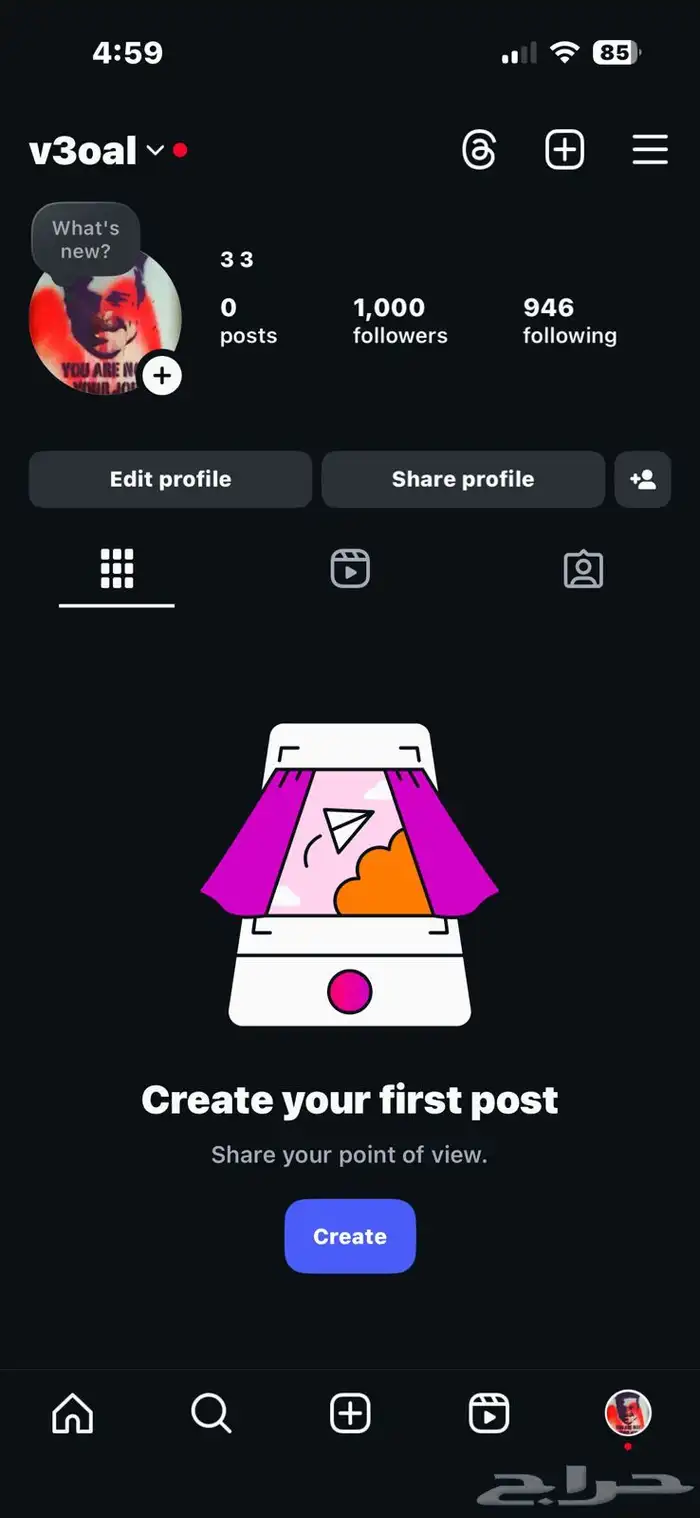Tap Share profile button

click(463, 479)
